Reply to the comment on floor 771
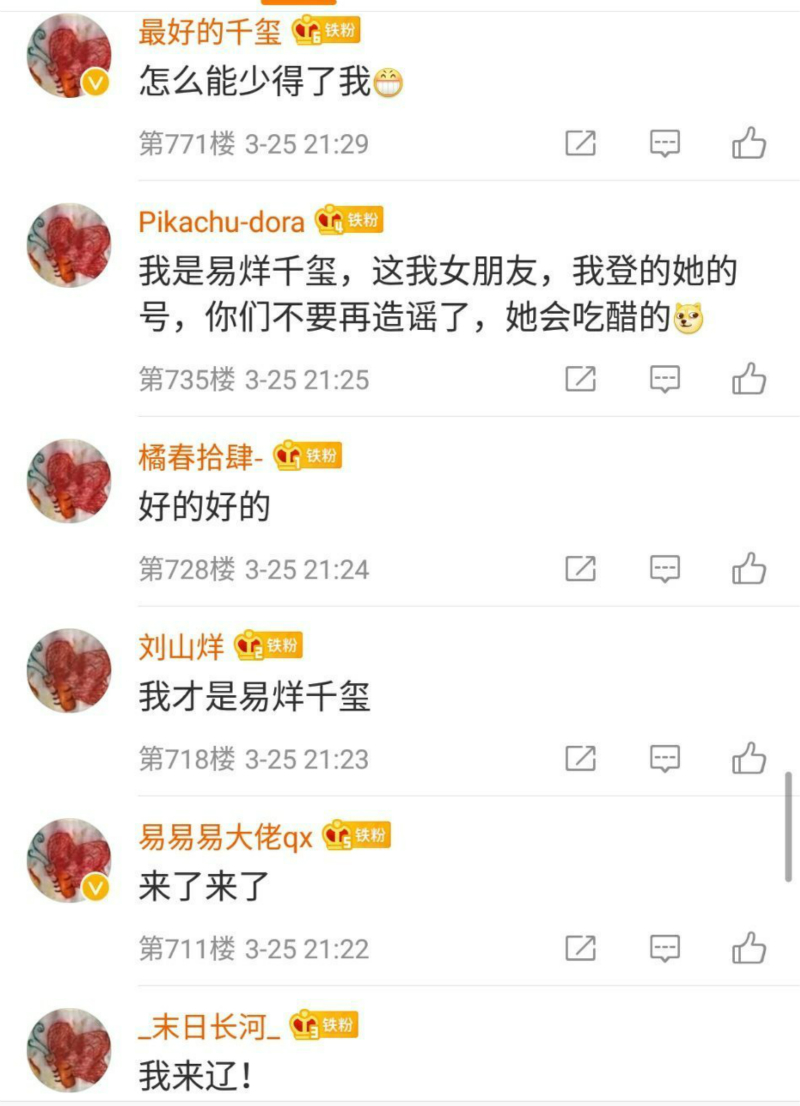This screenshot has height=1106, width=800. pos(665,144)
